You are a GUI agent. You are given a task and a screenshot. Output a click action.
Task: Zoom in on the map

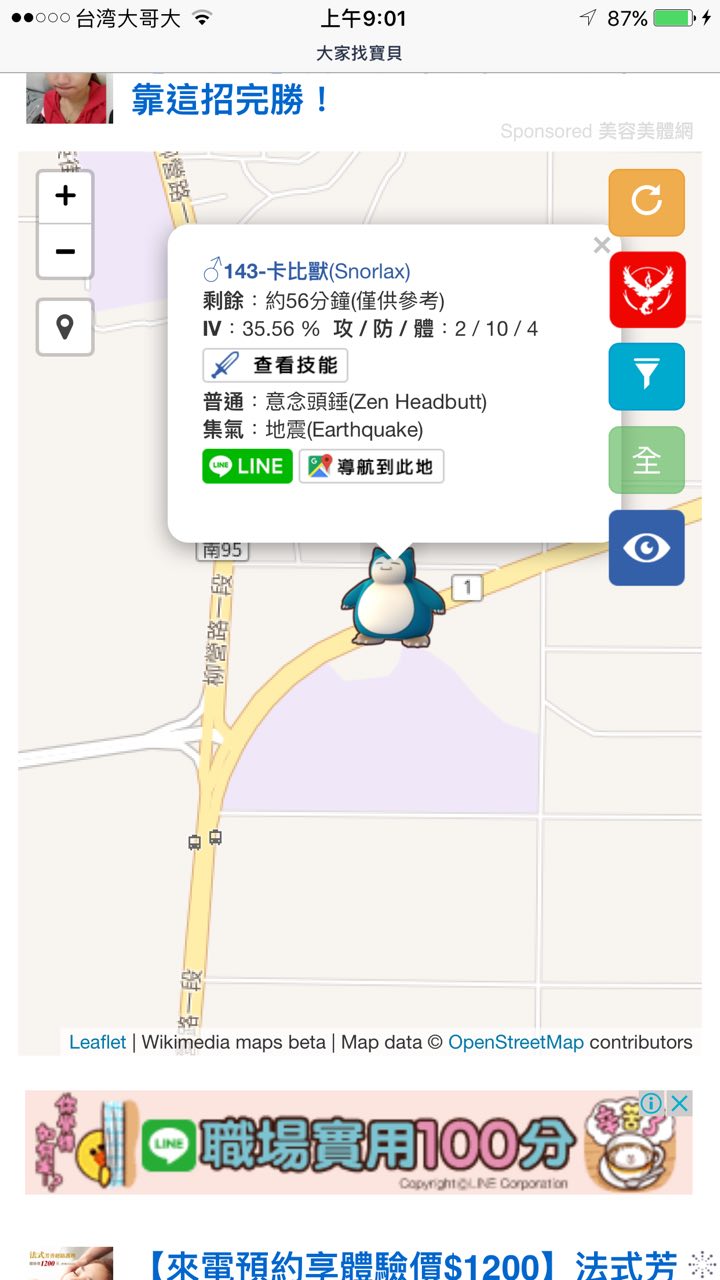click(x=65, y=196)
